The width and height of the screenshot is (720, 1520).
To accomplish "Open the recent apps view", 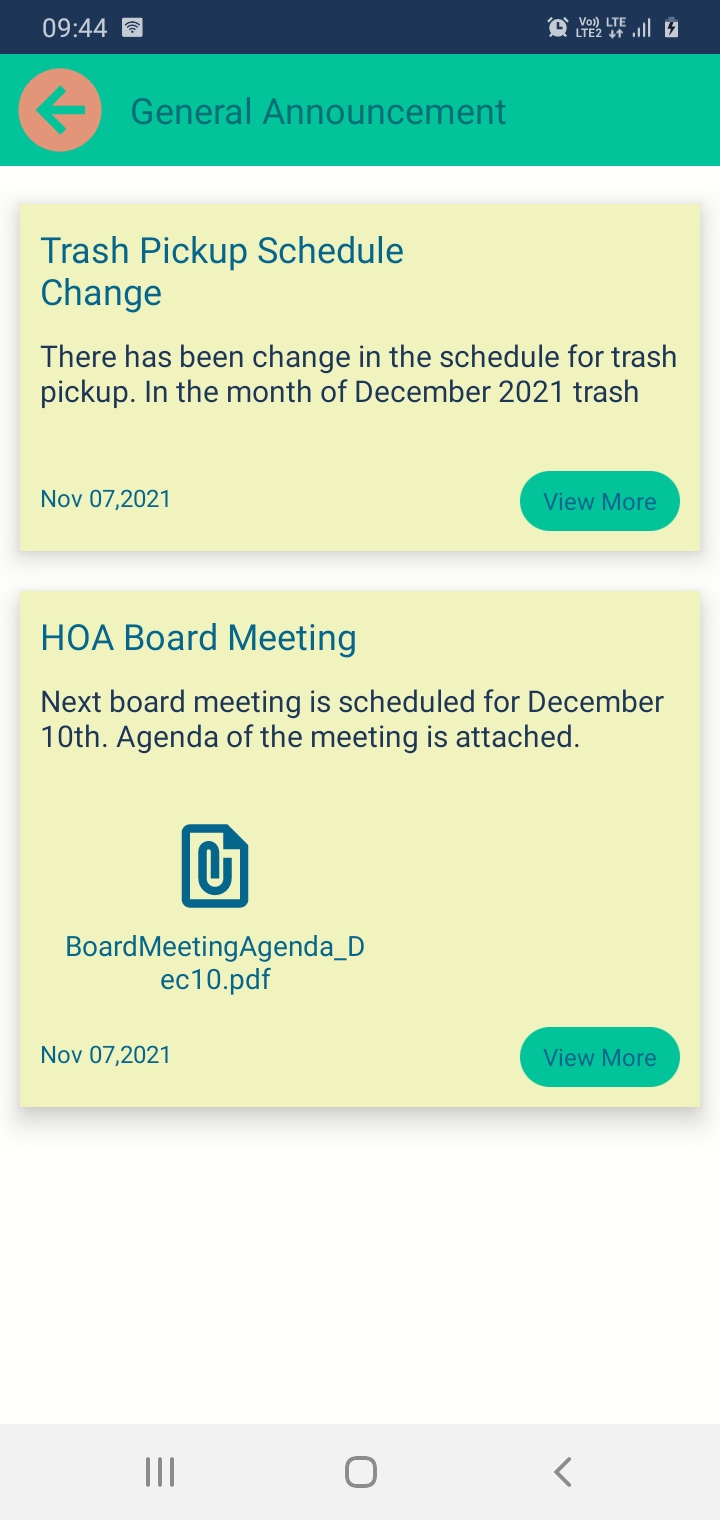I will 160,1472.
